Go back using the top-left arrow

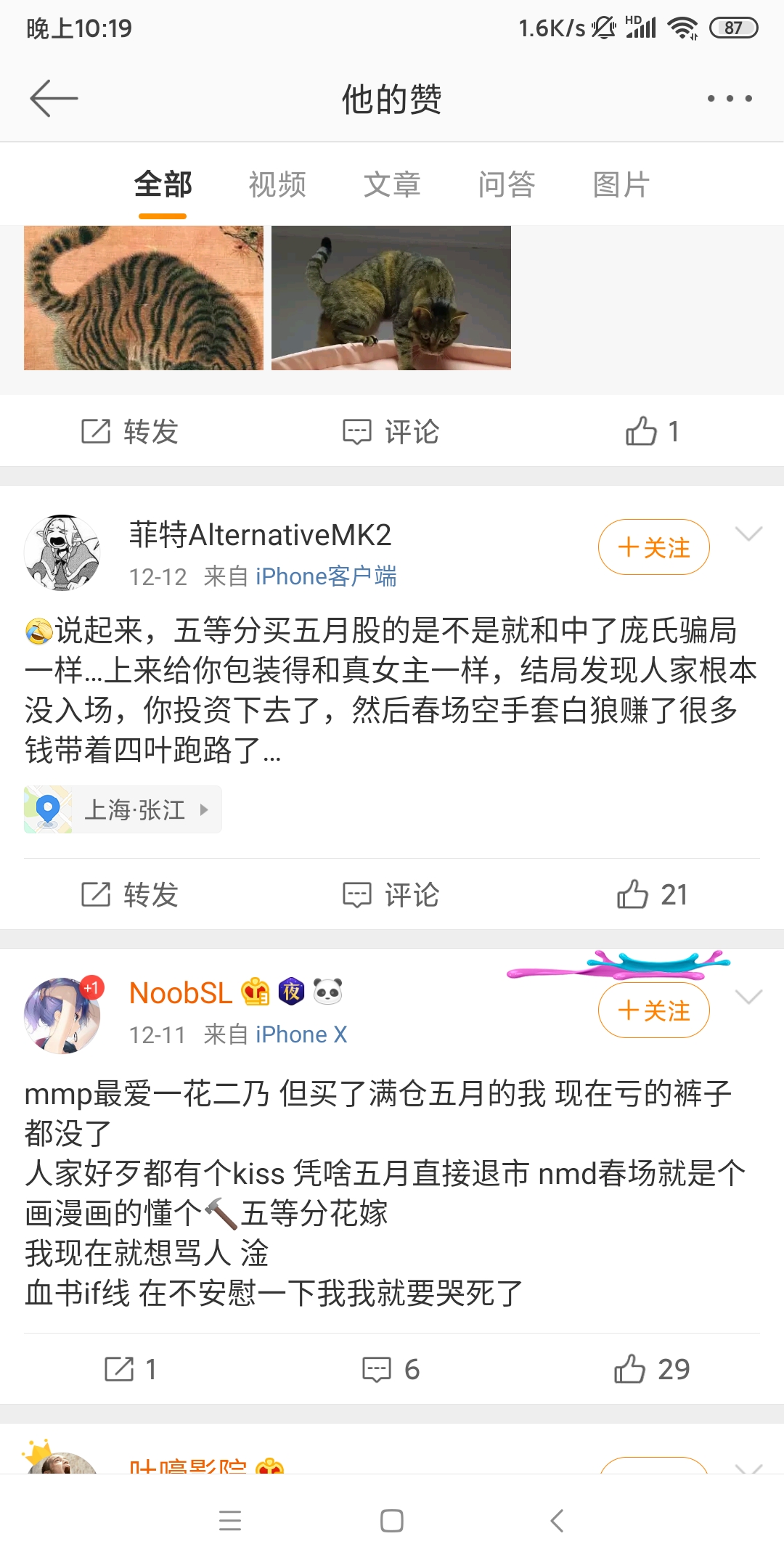pos(54,98)
